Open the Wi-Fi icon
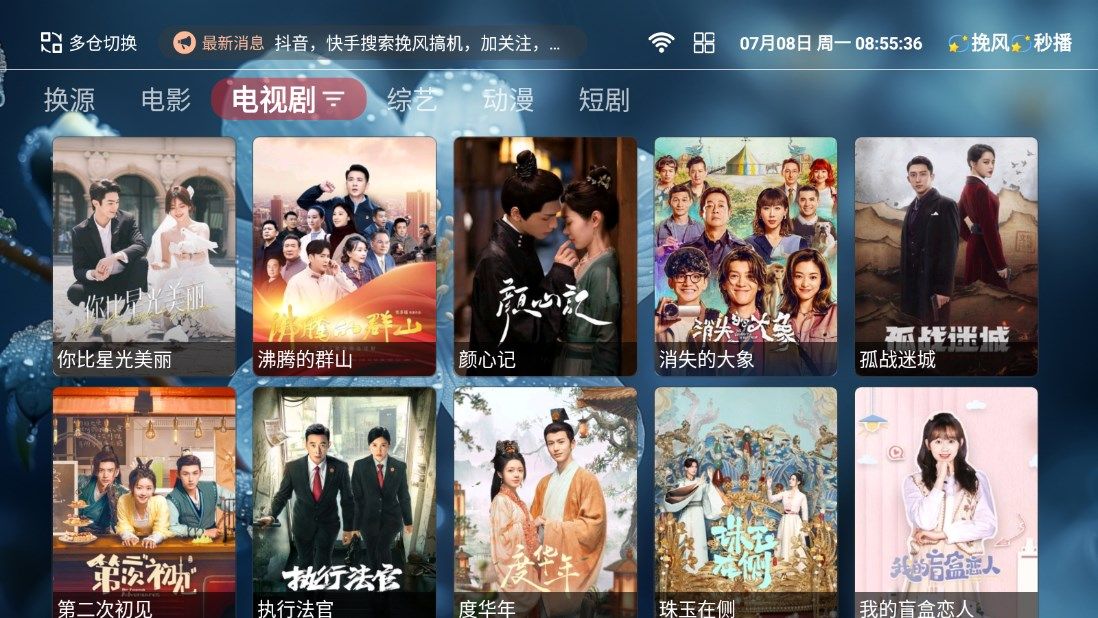1098x618 pixels. (661, 43)
